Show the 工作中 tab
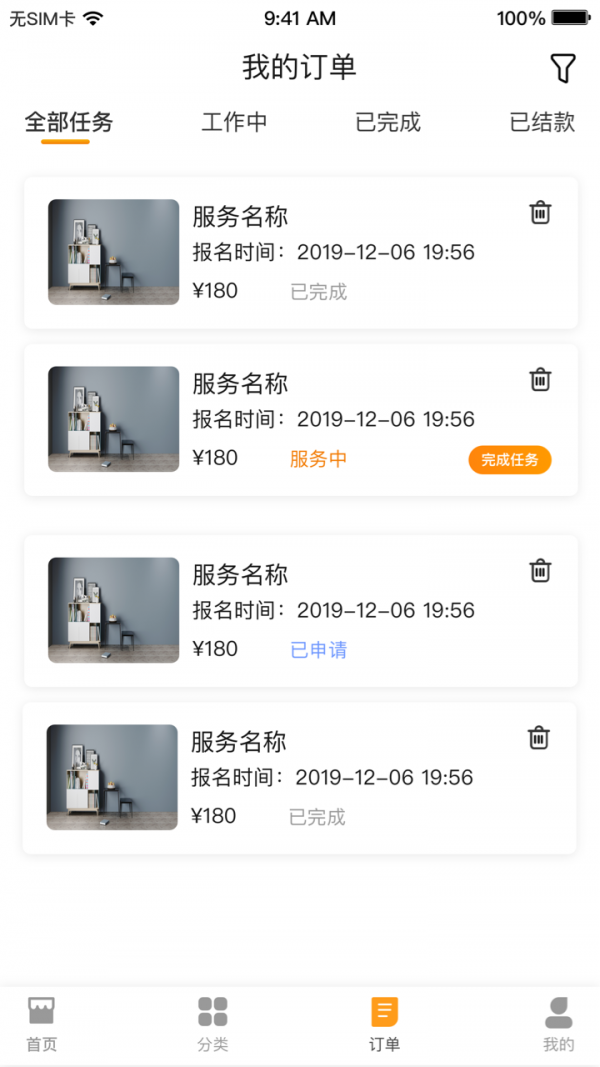This screenshot has height=1067, width=600. (234, 123)
